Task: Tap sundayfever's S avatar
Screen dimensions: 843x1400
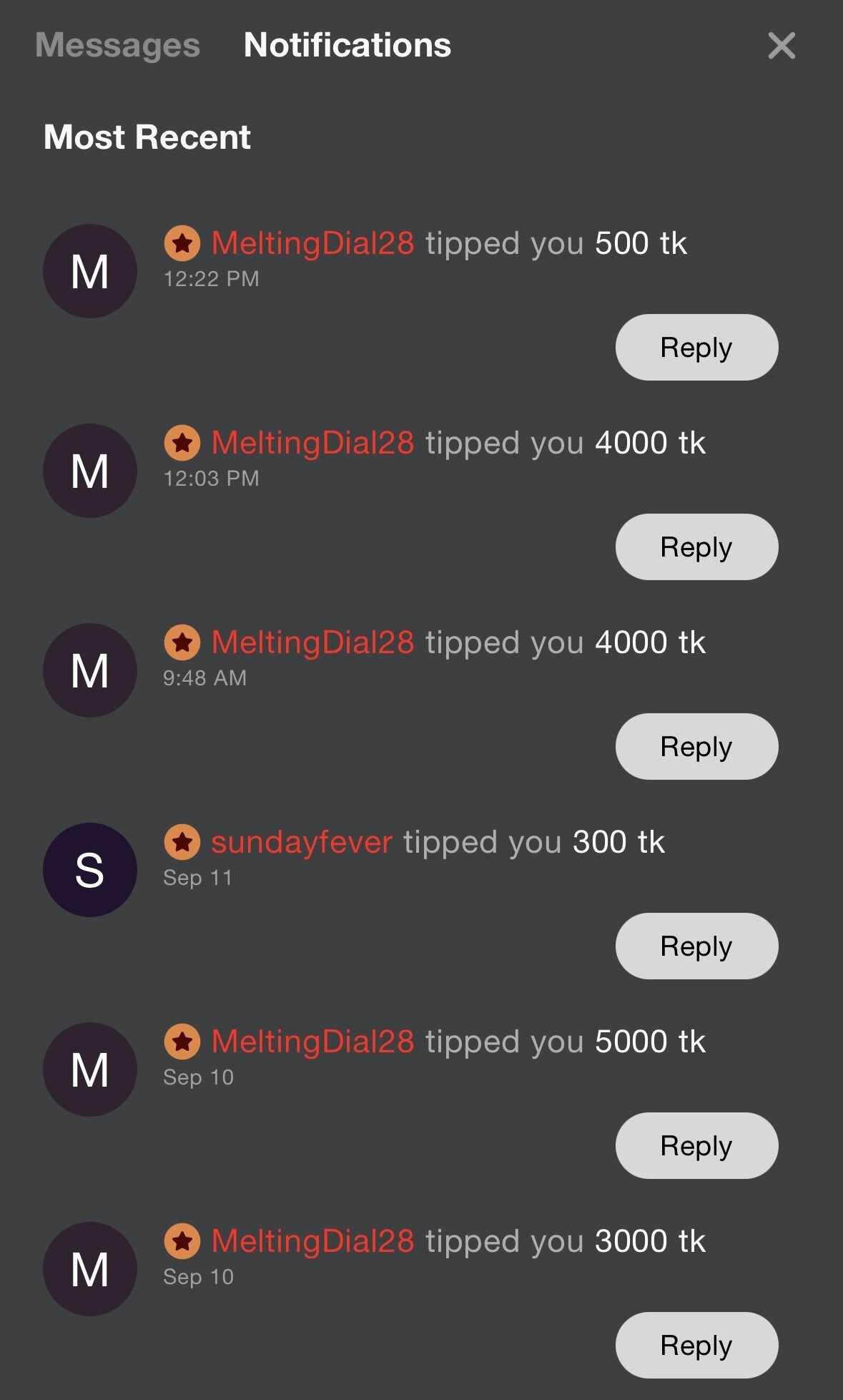Action: coord(90,870)
